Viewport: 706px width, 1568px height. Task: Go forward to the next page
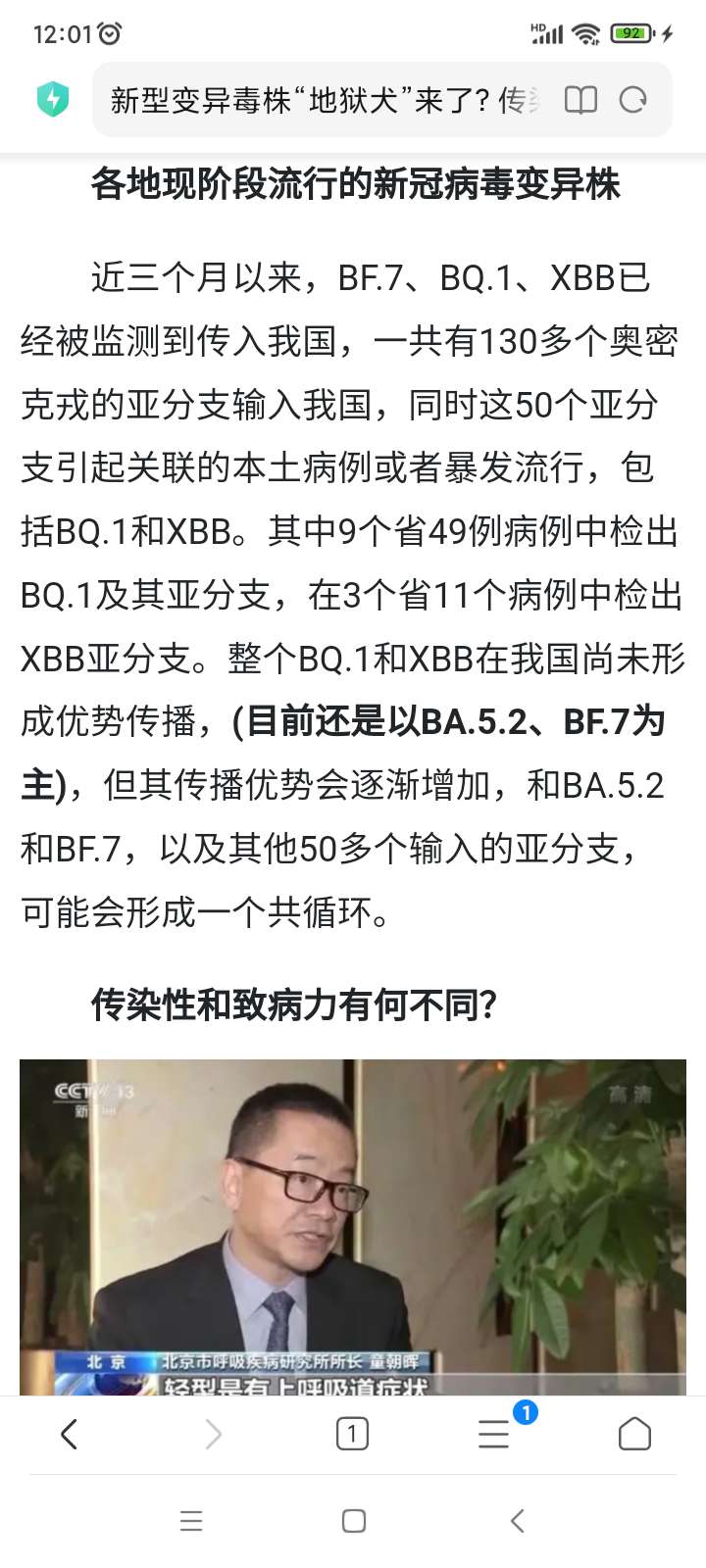pos(213,1435)
